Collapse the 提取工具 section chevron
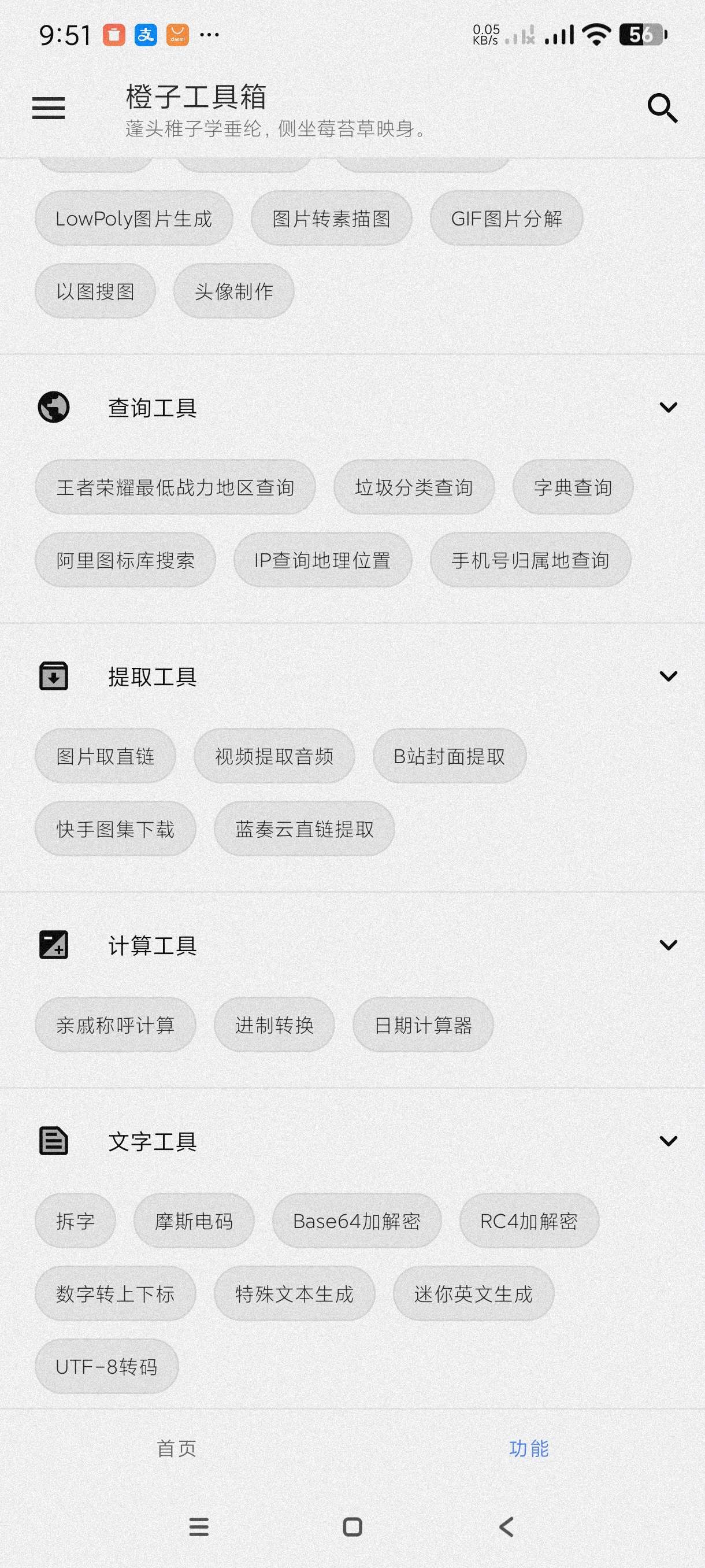Screen dimensions: 705x1568 click(x=668, y=676)
